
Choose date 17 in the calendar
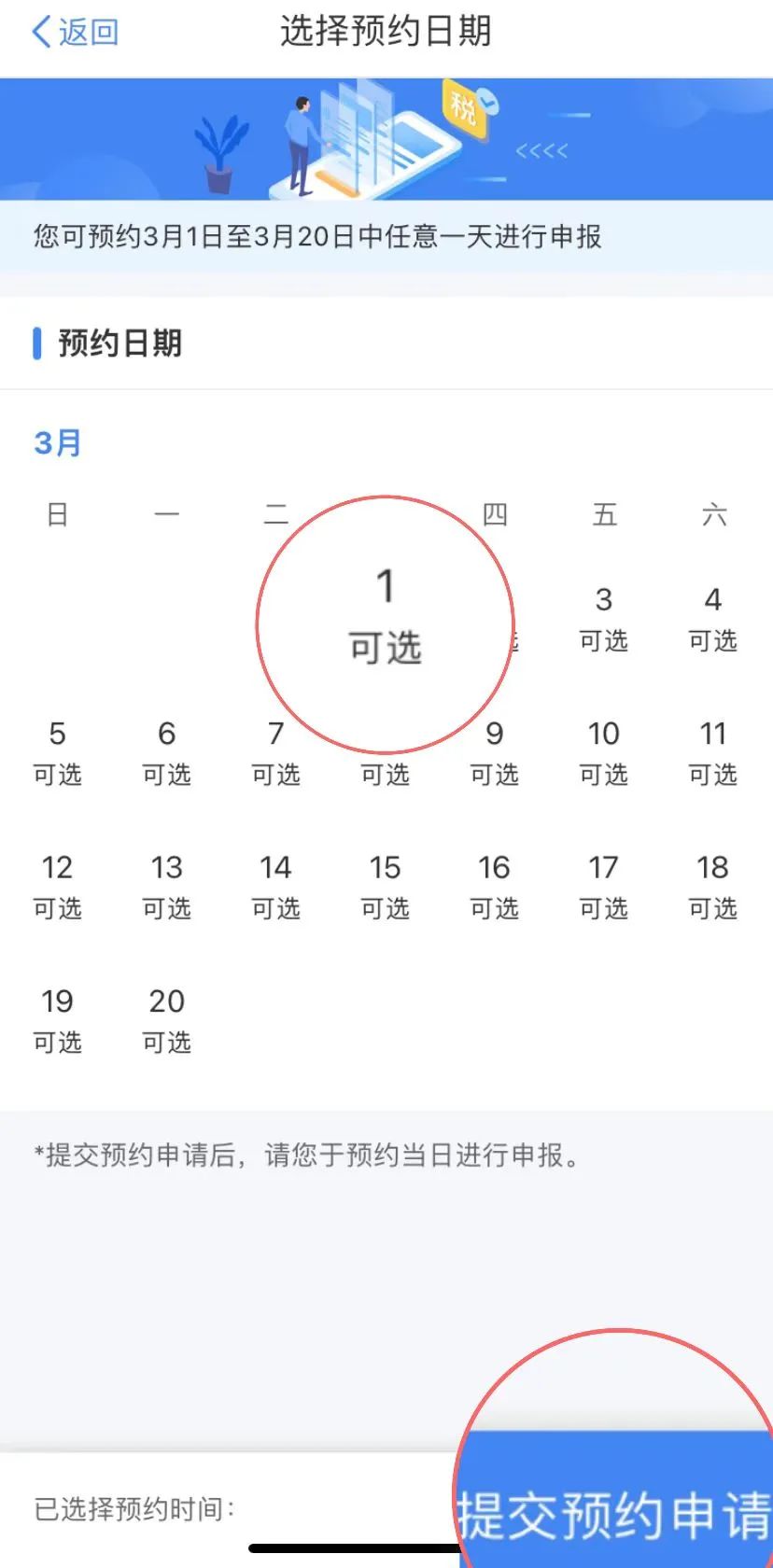[x=603, y=887]
